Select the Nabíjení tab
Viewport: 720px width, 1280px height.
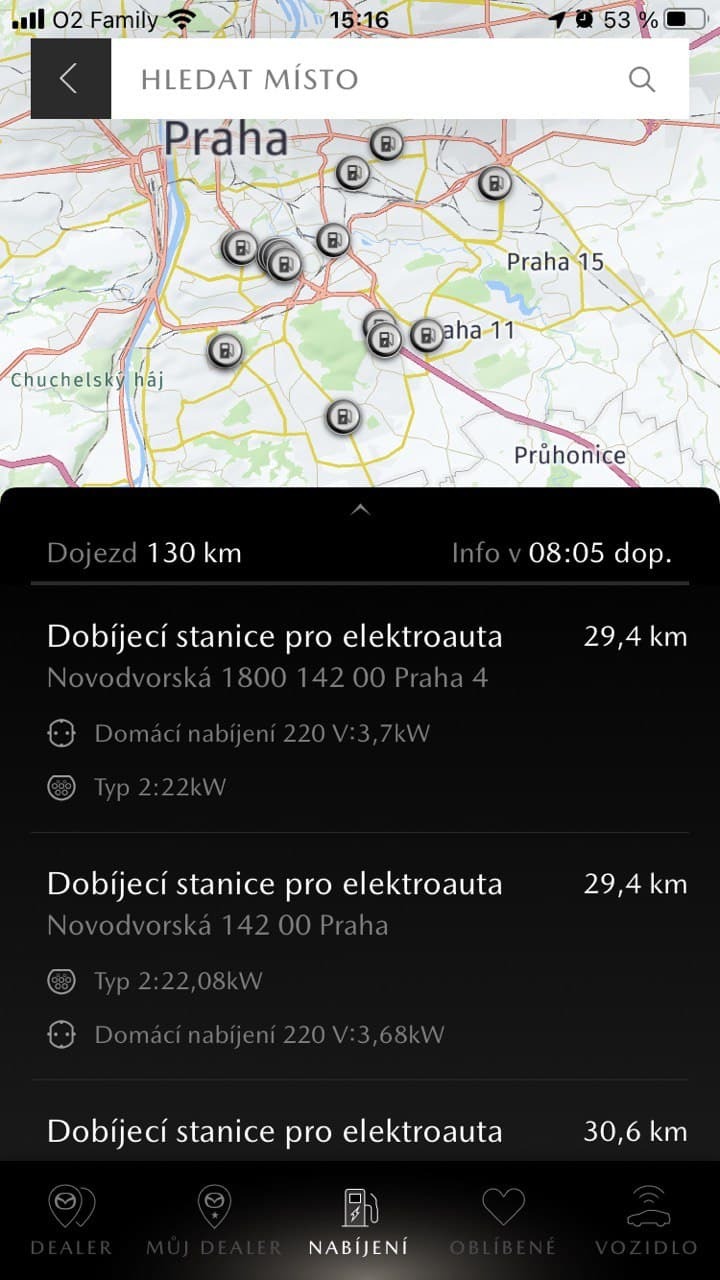coord(359,1220)
